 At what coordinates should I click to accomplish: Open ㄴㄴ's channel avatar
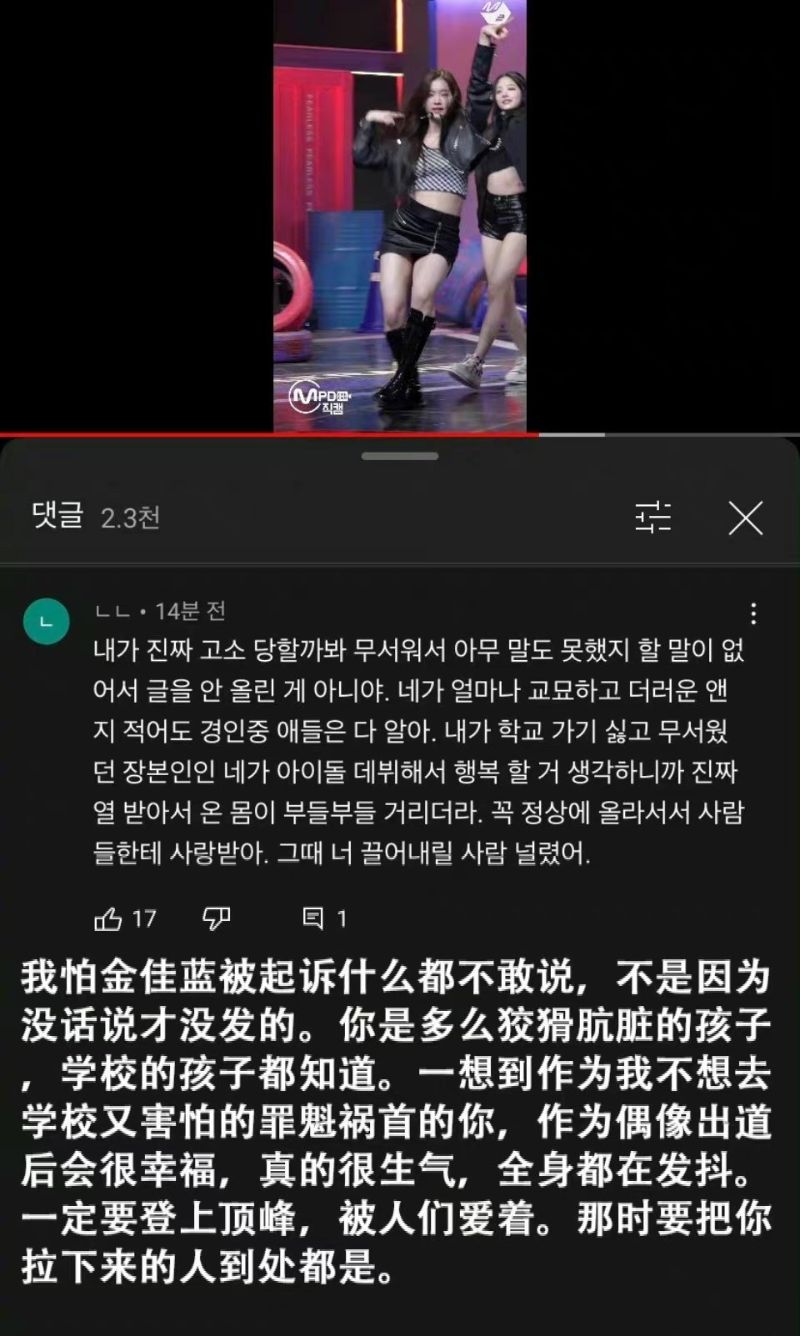(x=46, y=622)
